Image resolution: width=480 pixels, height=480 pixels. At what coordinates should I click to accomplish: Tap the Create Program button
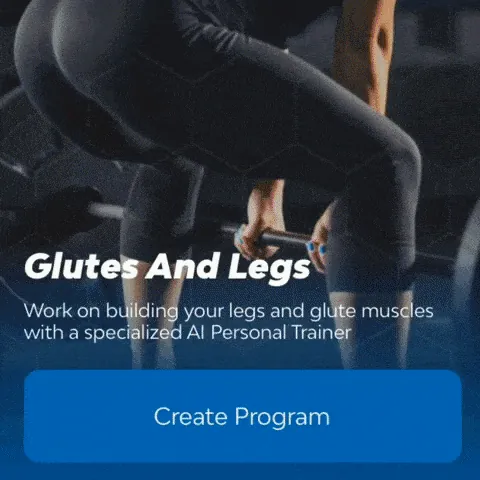click(243, 416)
